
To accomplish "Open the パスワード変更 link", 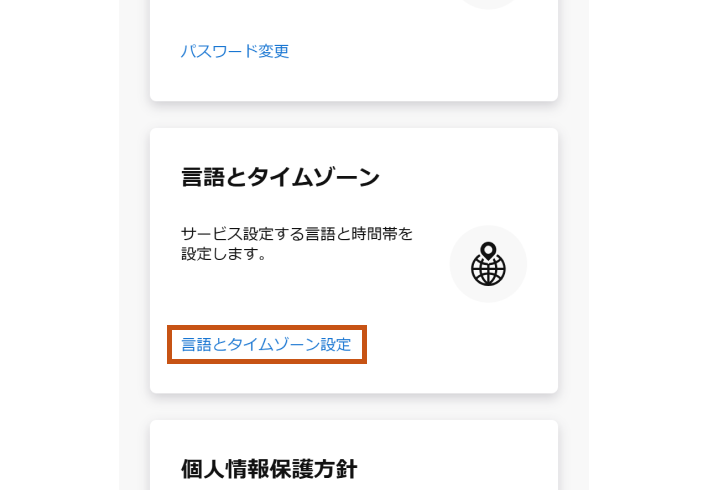I will pyautogui.click(x=235, y=51).
